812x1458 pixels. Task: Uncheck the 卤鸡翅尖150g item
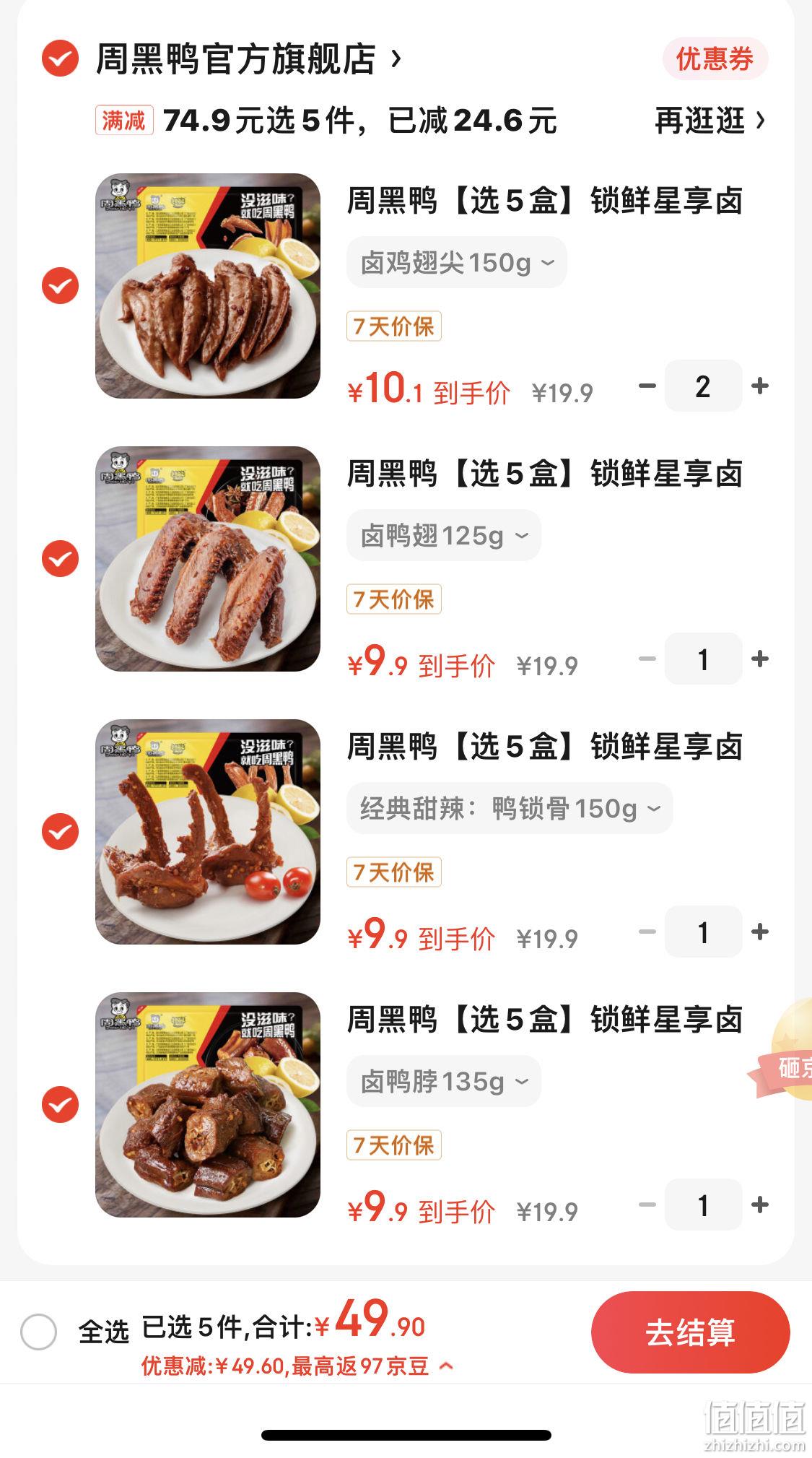[60, 286]
